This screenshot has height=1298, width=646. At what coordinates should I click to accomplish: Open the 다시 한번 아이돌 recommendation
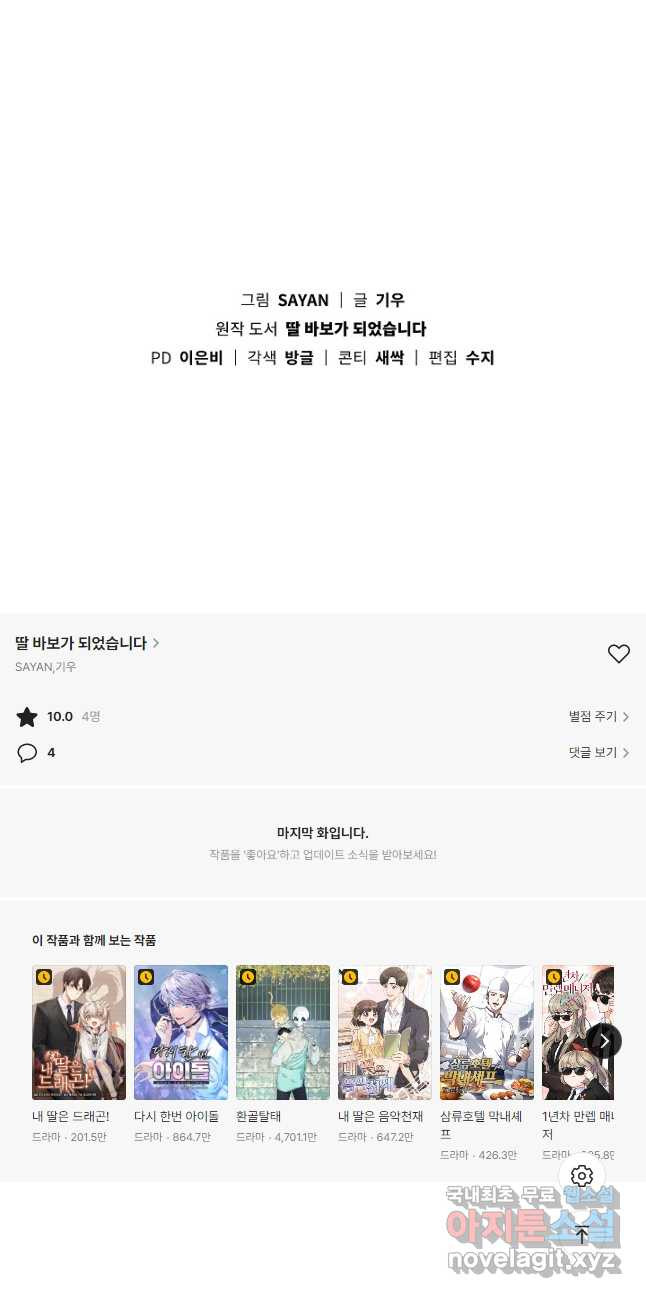(x=181, y=1032)
